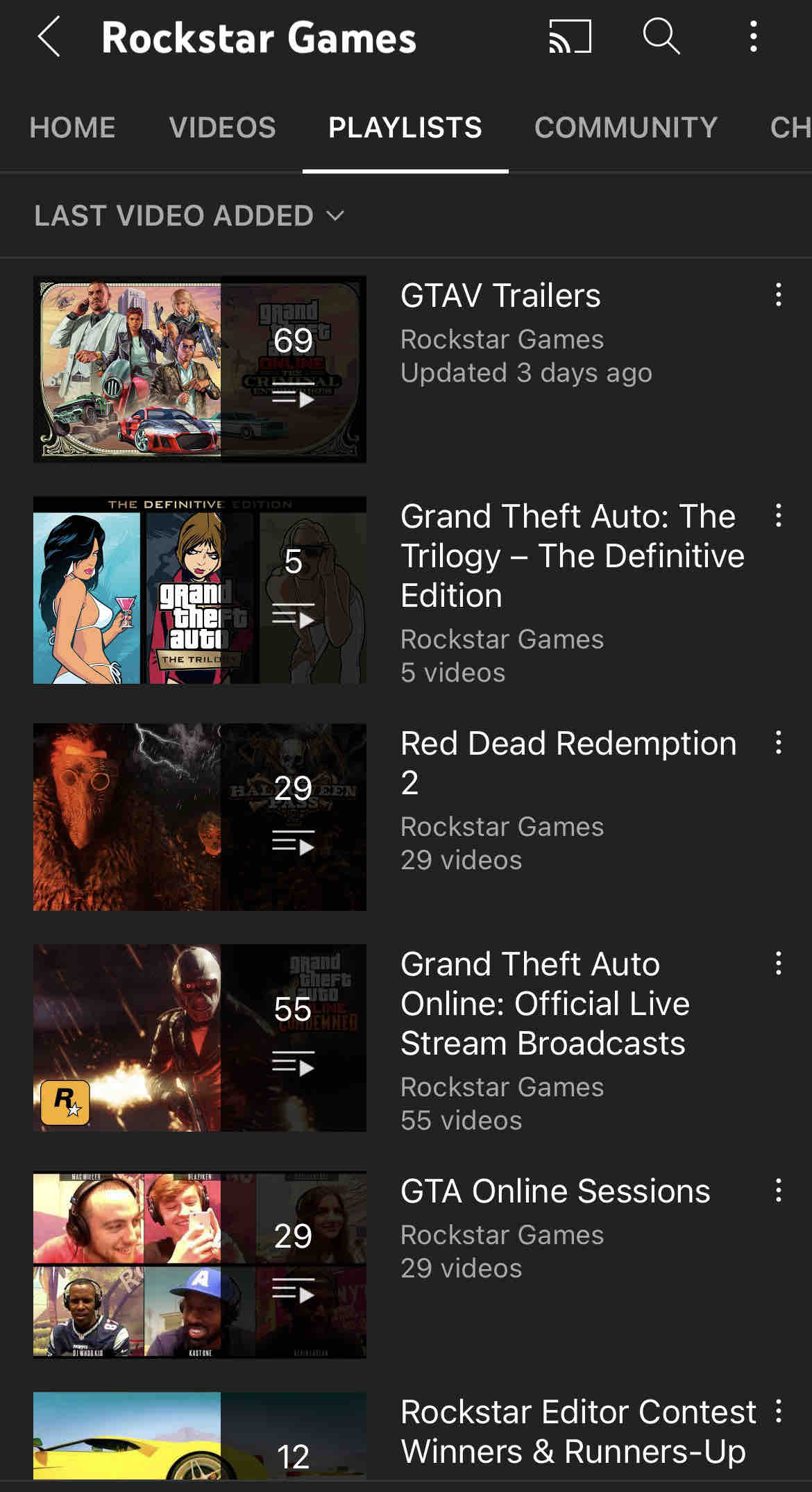More options for Official Live Stream Broadcasts

pos(779,964)
